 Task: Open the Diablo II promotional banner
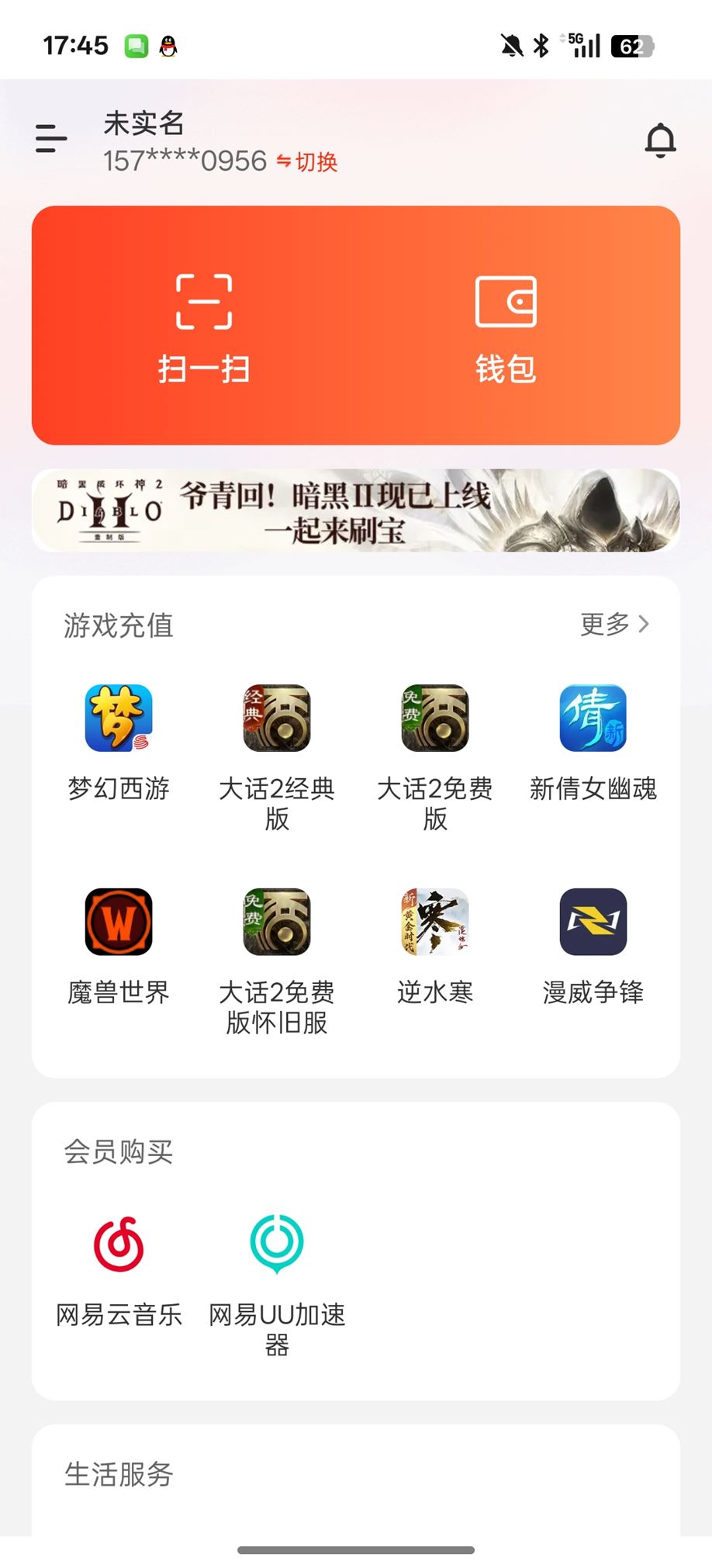[356, 511]
